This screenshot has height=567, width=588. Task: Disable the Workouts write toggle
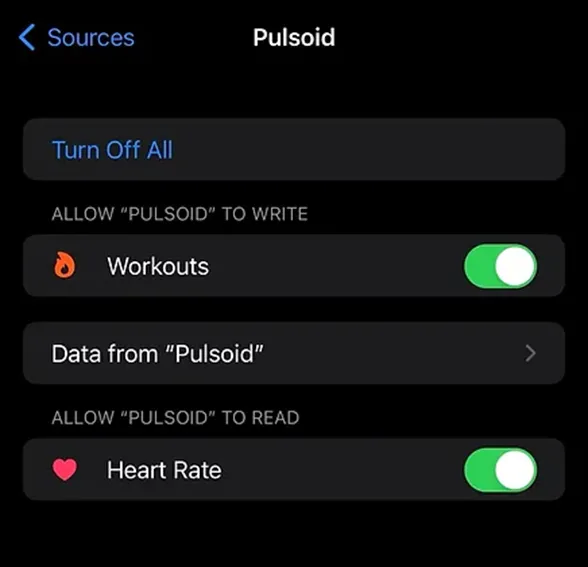(500, 266)
